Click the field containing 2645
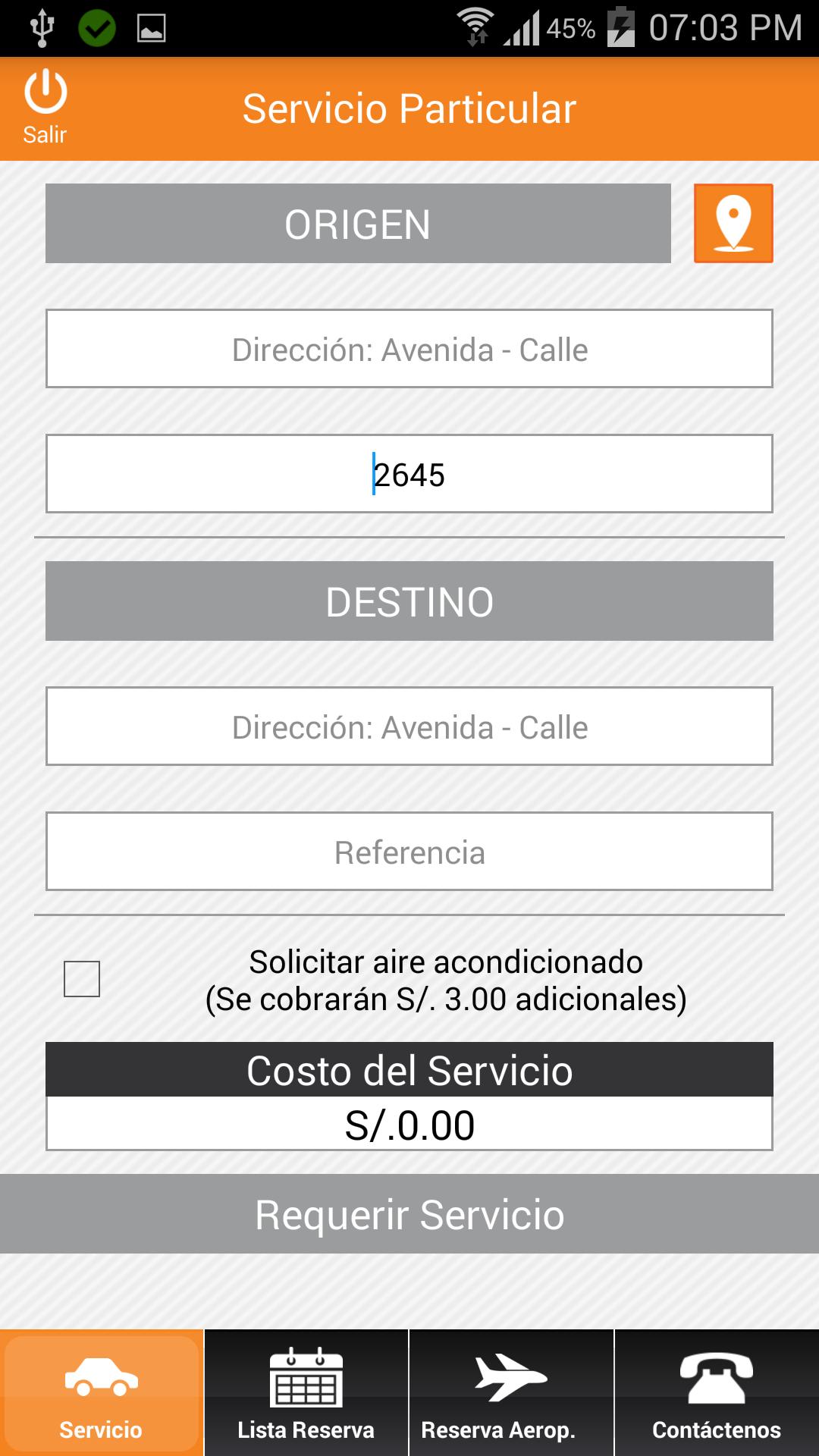Screen dimensions: 819x1456 (x=409, y=474)
